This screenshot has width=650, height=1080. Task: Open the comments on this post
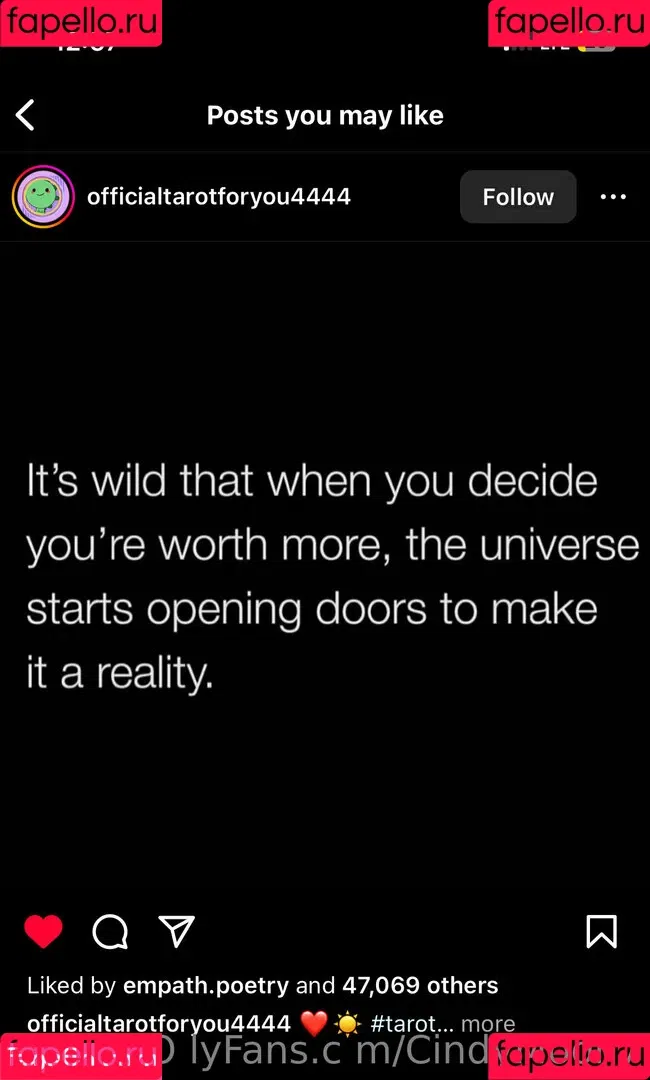pyautogui.click(x=110, y=931)
